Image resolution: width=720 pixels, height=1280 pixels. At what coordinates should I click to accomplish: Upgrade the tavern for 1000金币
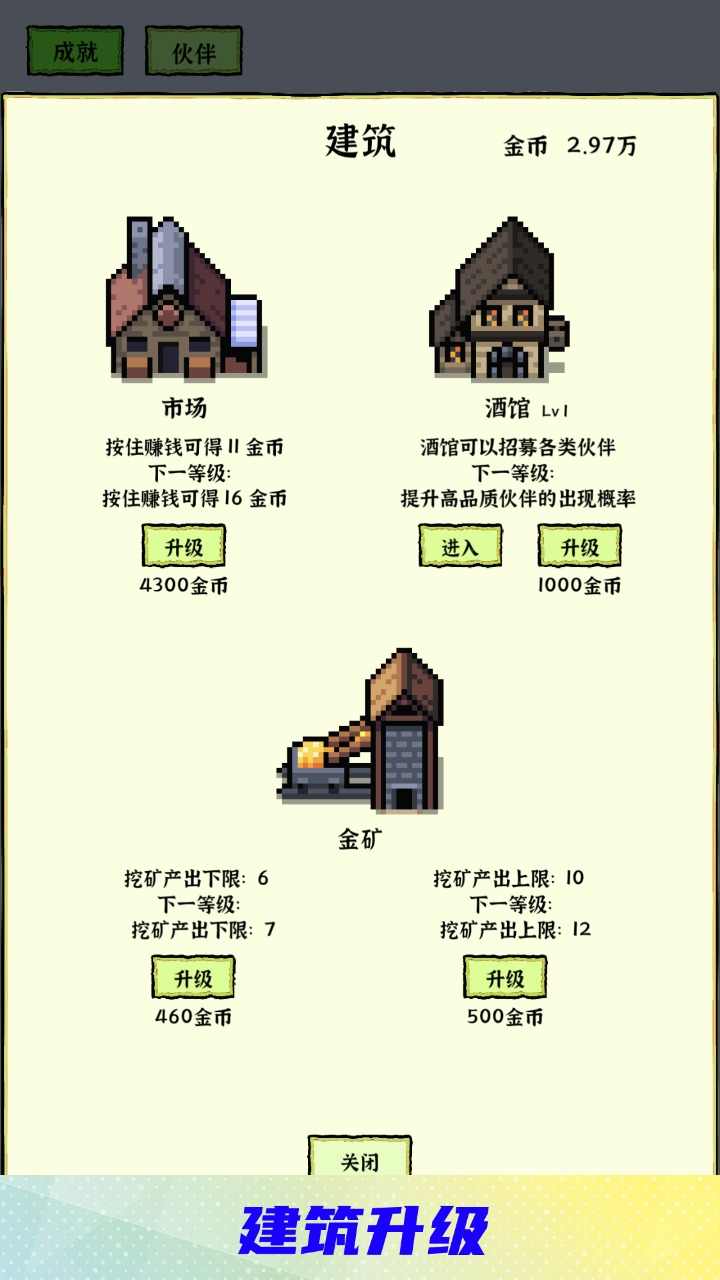(578, 548)
